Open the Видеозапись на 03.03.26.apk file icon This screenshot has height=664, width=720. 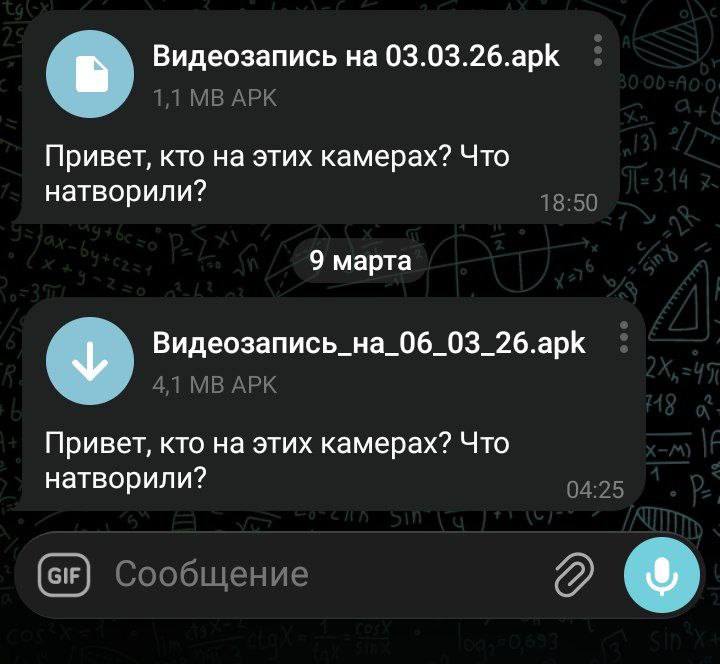(x=91, y=74)
